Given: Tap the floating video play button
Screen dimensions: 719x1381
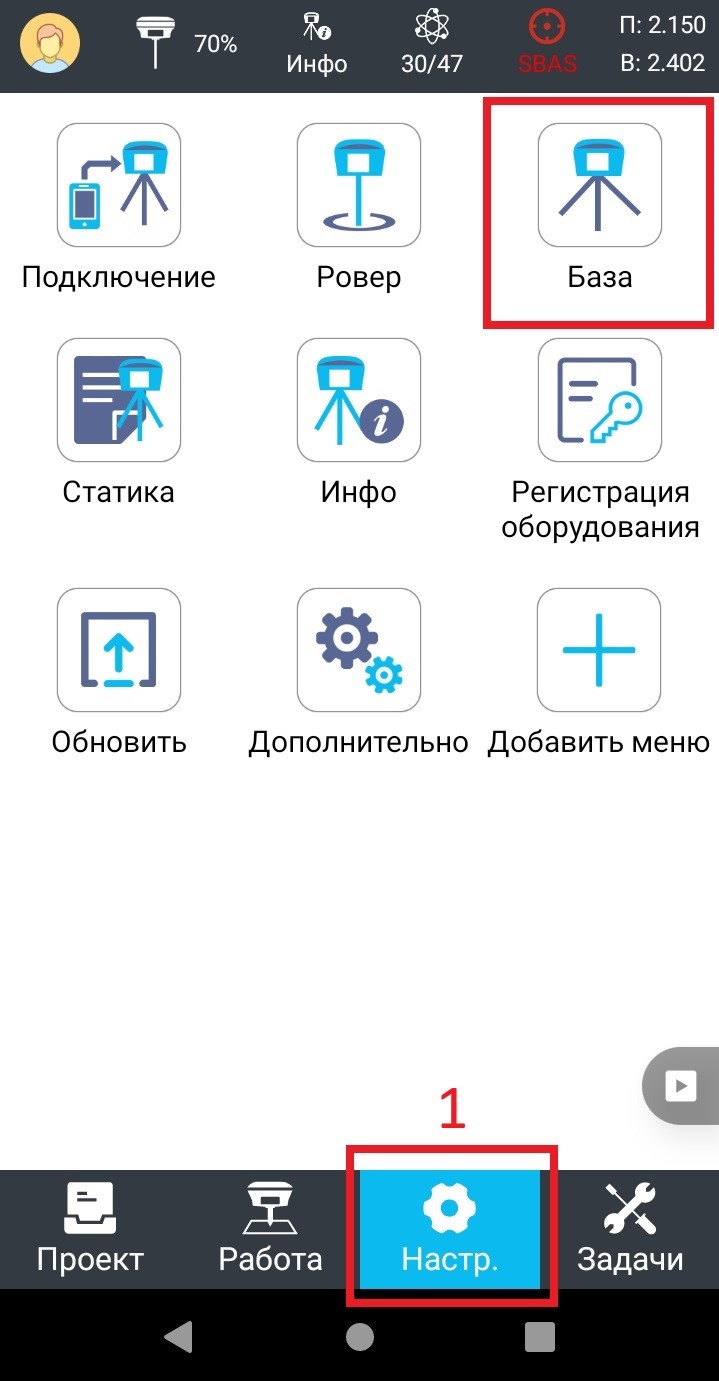Looking at the screenshot, I should click(682, 1085).
